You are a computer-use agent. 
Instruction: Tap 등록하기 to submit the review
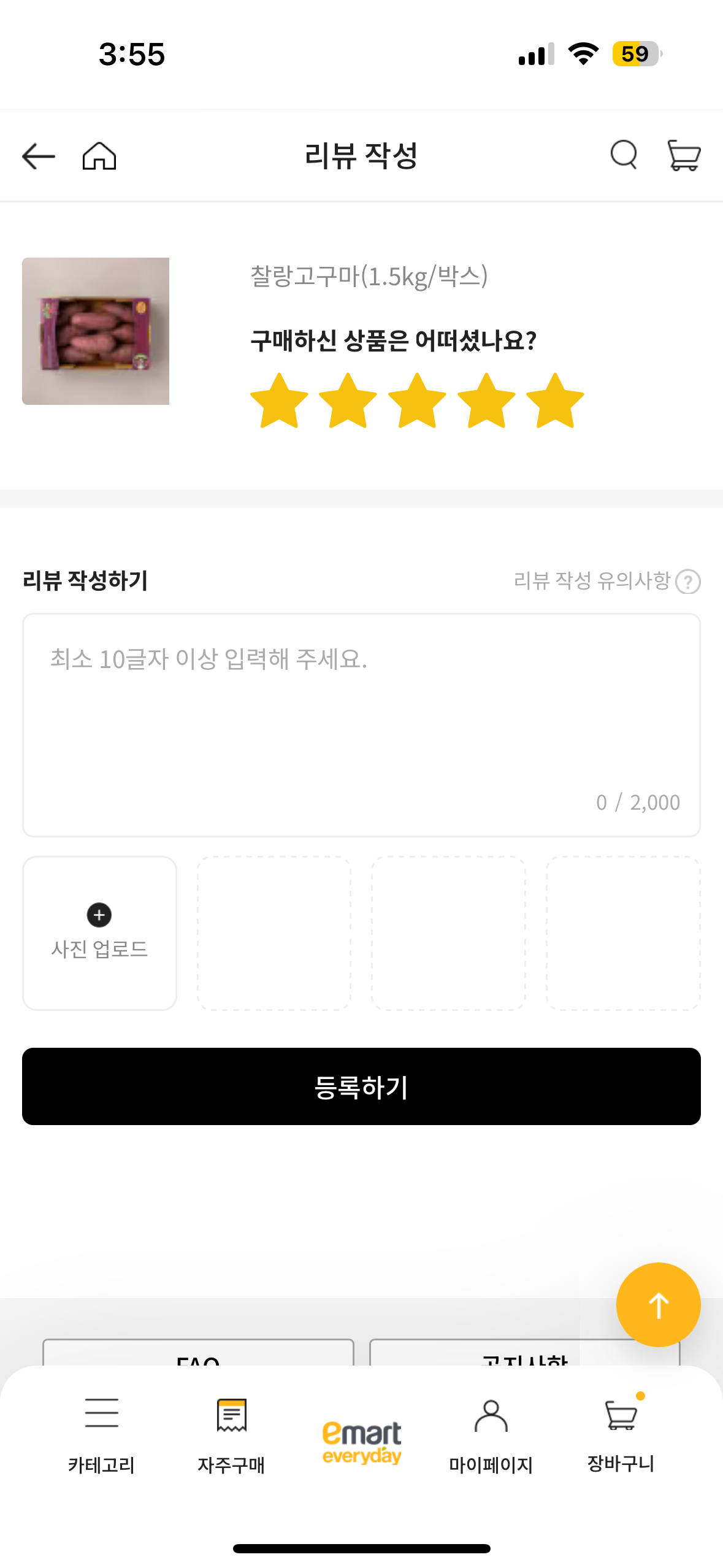[361, 1086]
